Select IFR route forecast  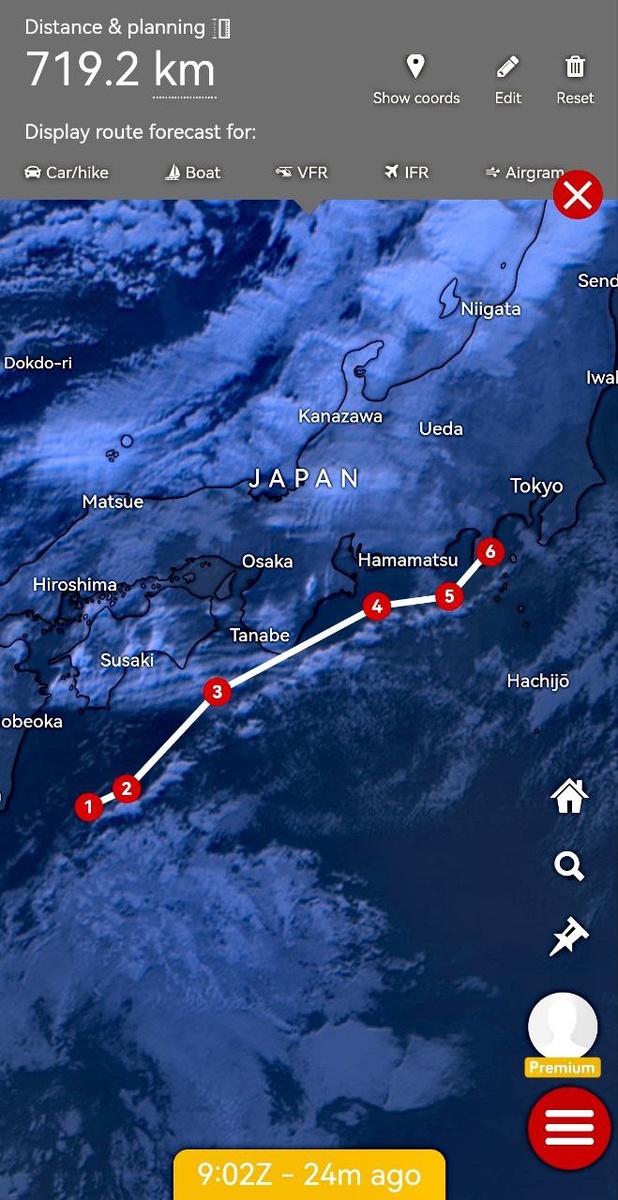[x=406, y=173]
